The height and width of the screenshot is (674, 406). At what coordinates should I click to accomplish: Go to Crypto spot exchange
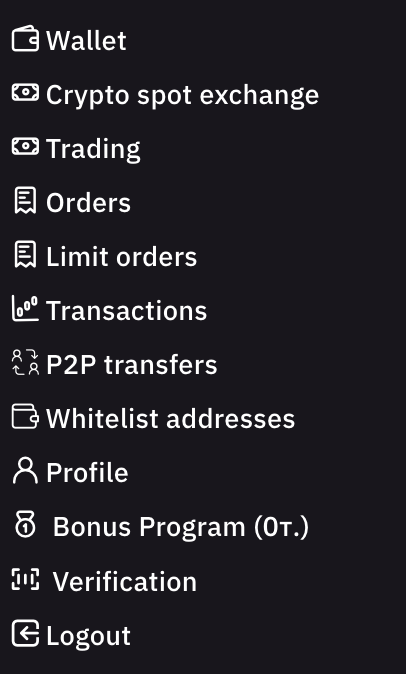pos(165,94)
